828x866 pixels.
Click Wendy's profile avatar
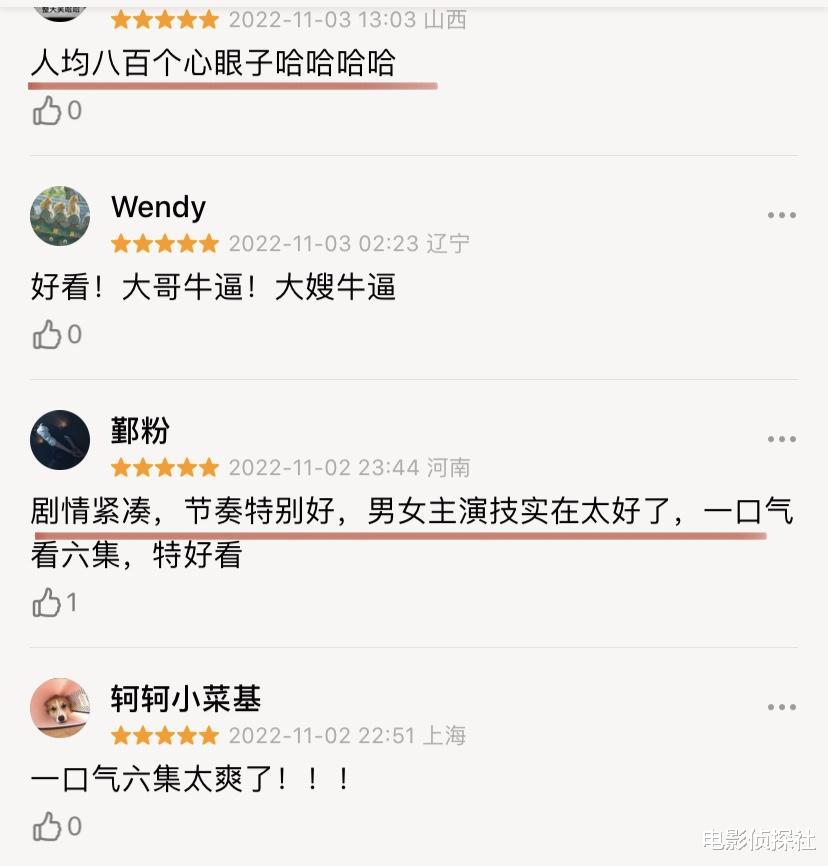tap(60, 216)
